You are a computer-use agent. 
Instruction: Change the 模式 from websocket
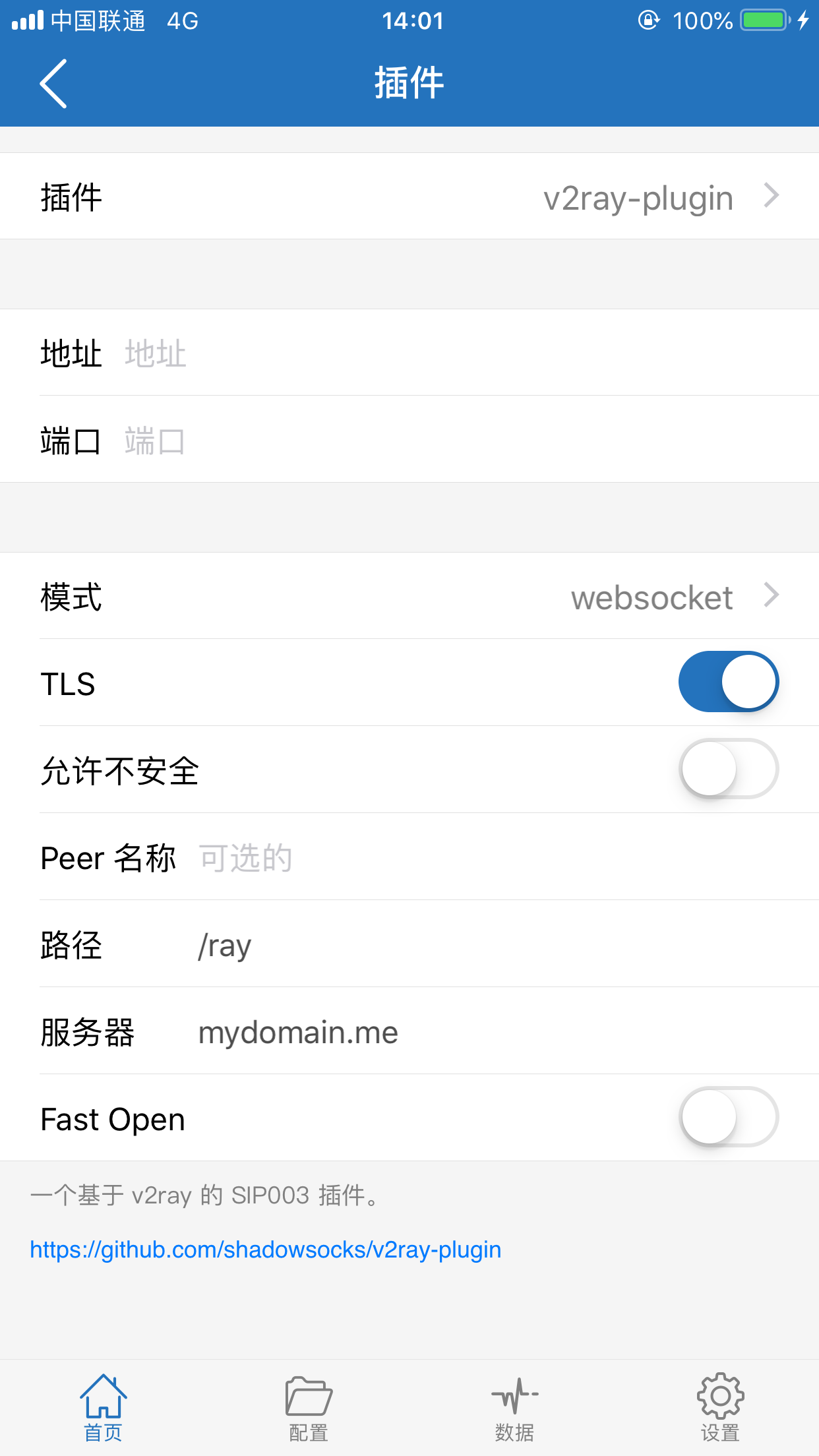tap(409, 597)
